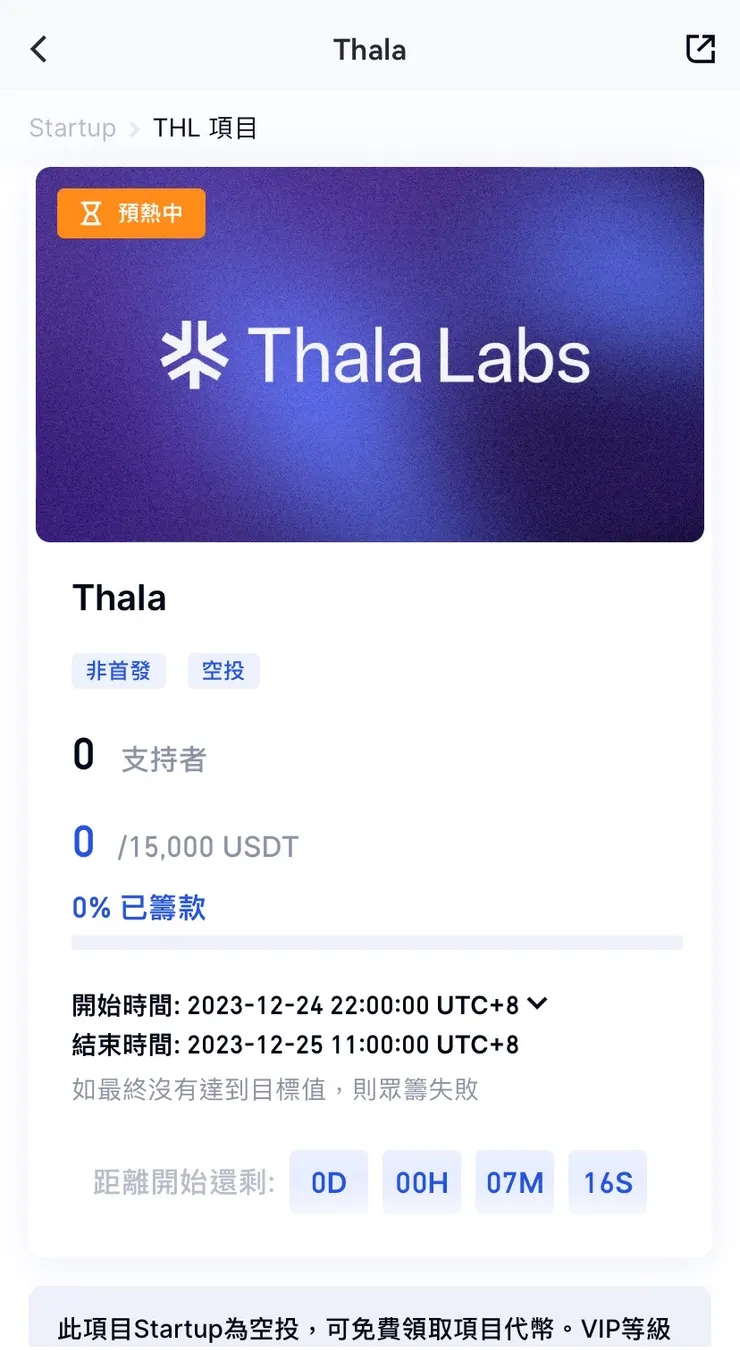Tap the back arrow icon
Image resolution: width=740 pixels, height=1350 pixels.
click(38, 48)
